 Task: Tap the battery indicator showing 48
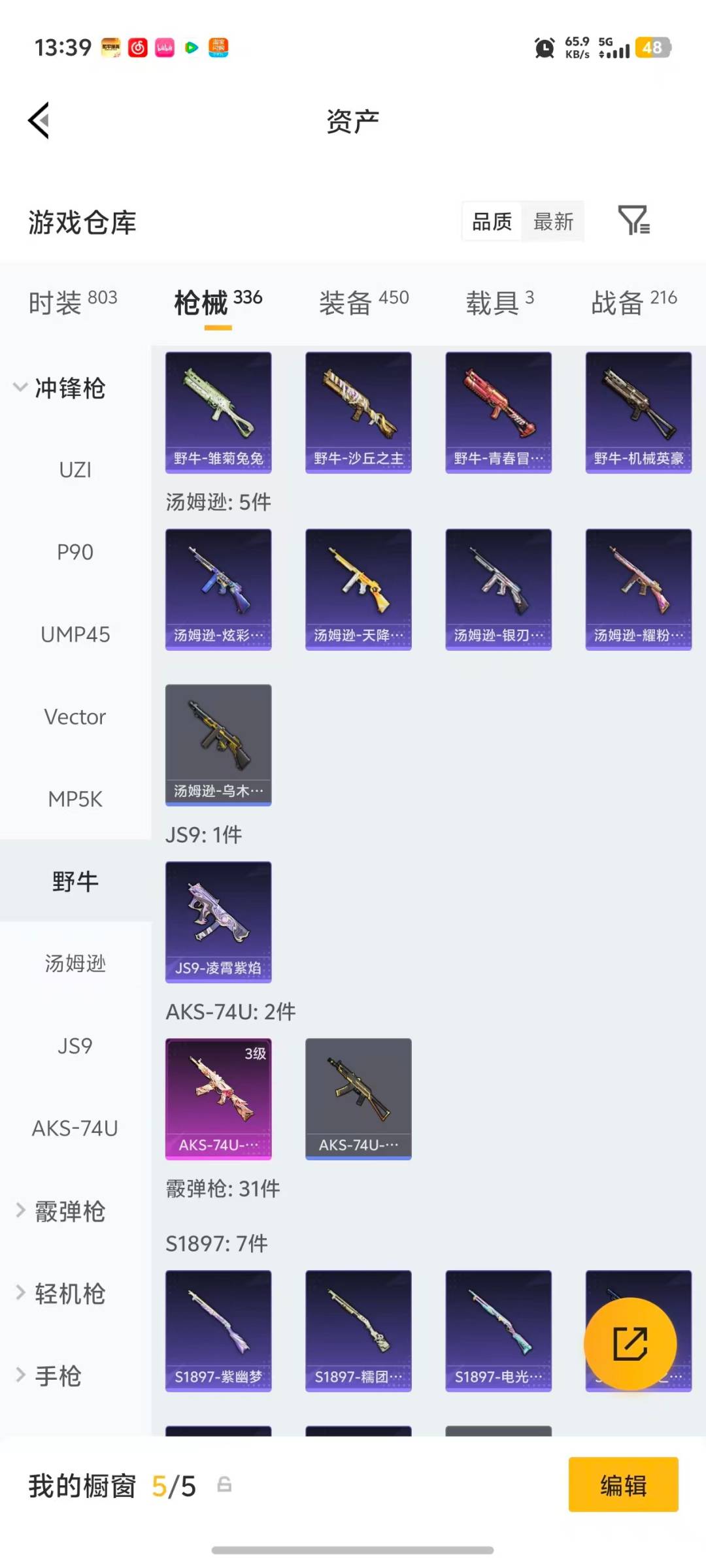[653, 48]
